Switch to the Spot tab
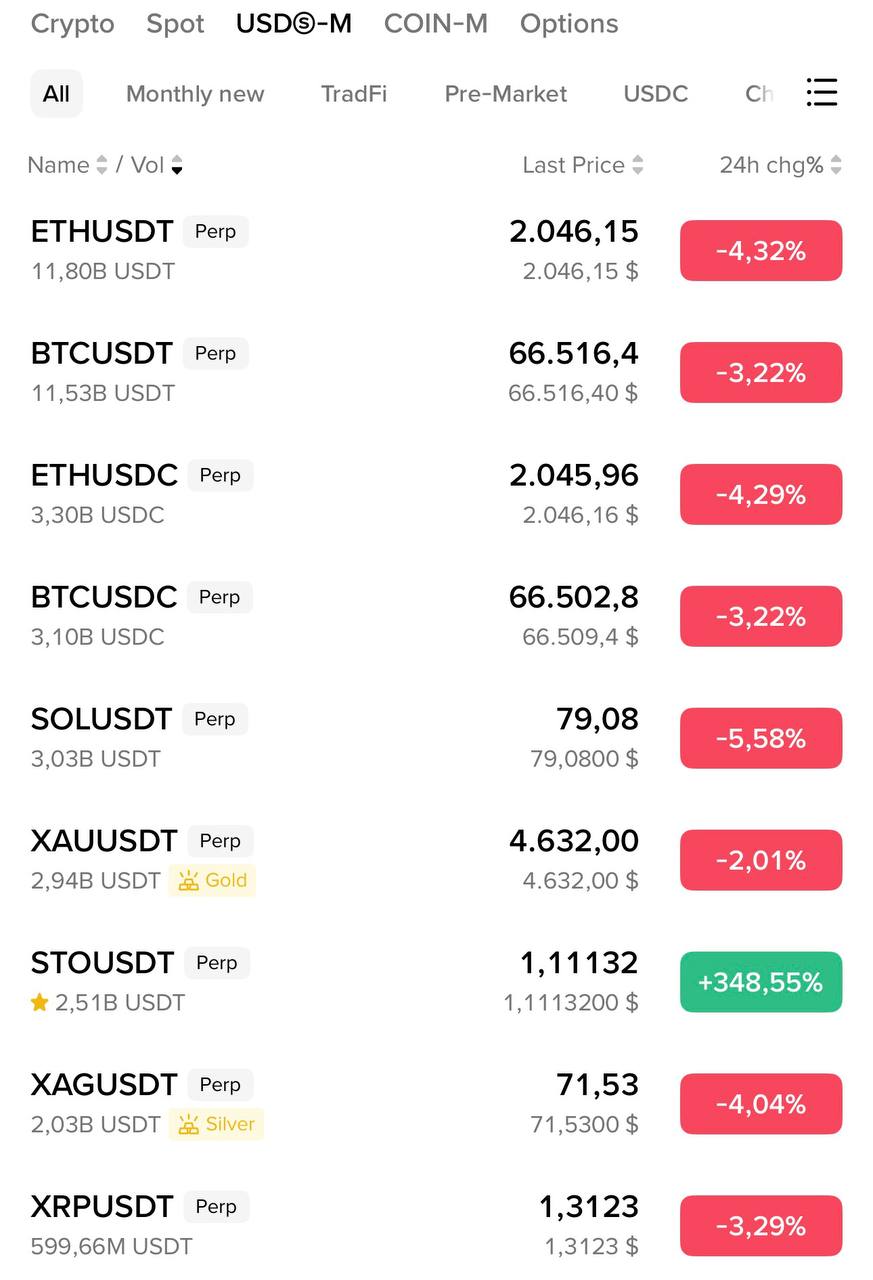 point(175,23)
